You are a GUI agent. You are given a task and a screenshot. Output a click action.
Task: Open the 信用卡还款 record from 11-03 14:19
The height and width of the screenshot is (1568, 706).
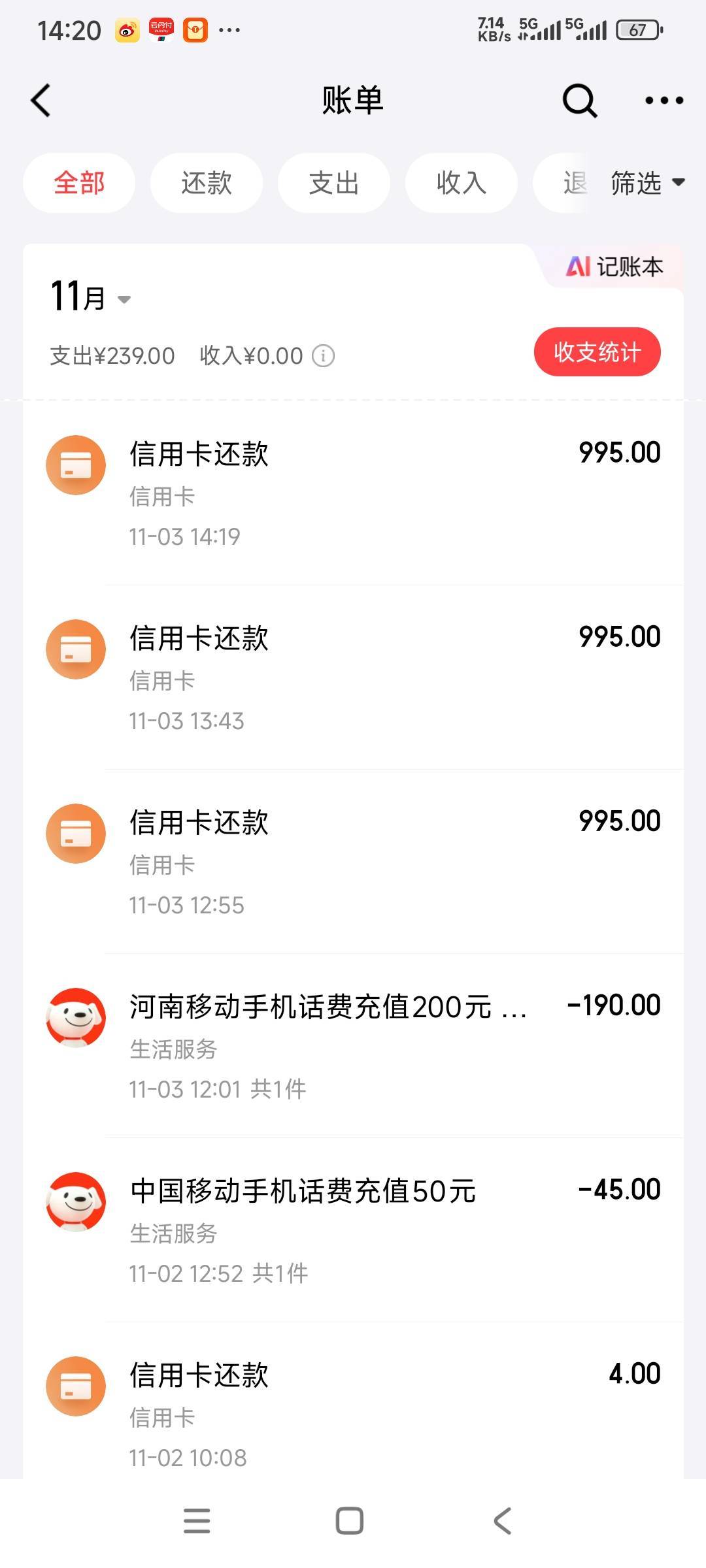[353, 494]
